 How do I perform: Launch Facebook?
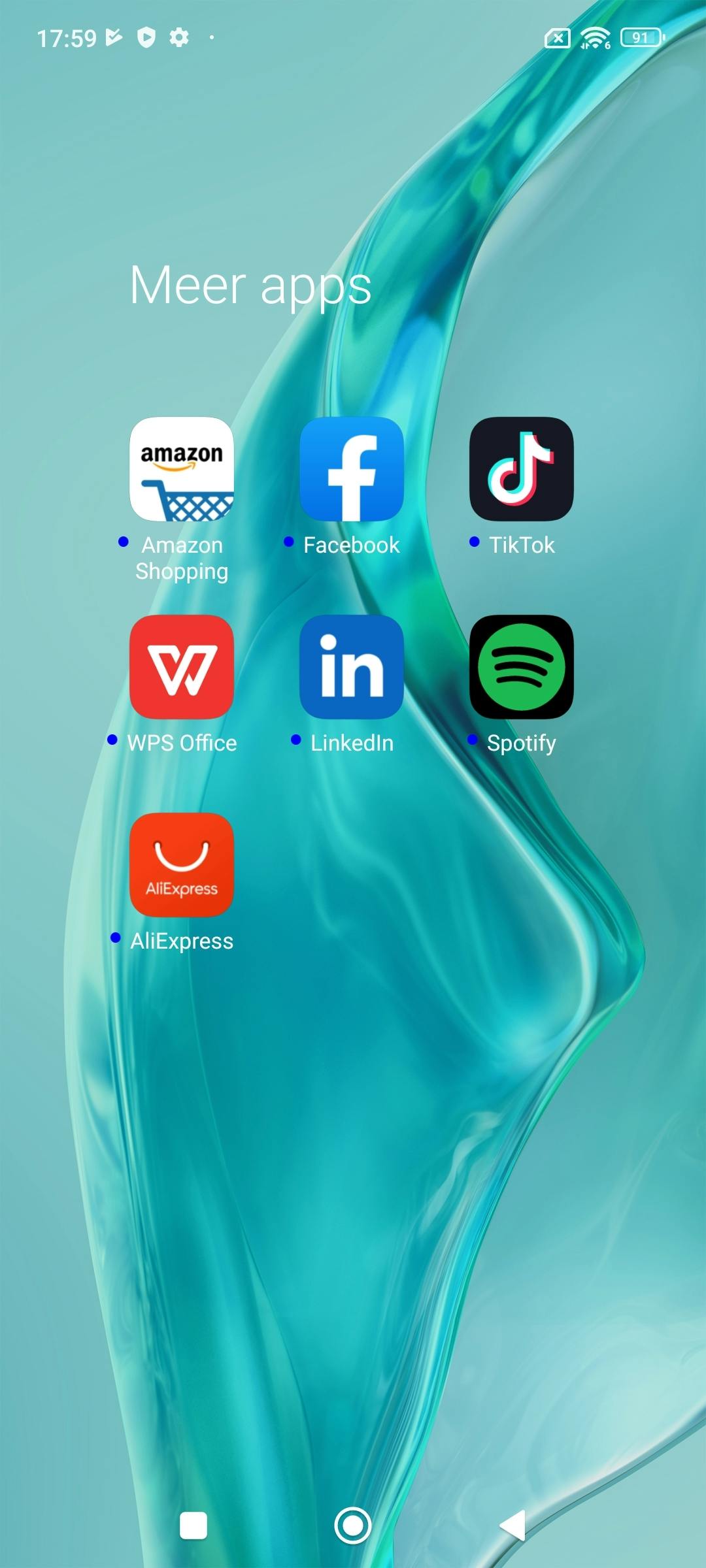[352, 469]
